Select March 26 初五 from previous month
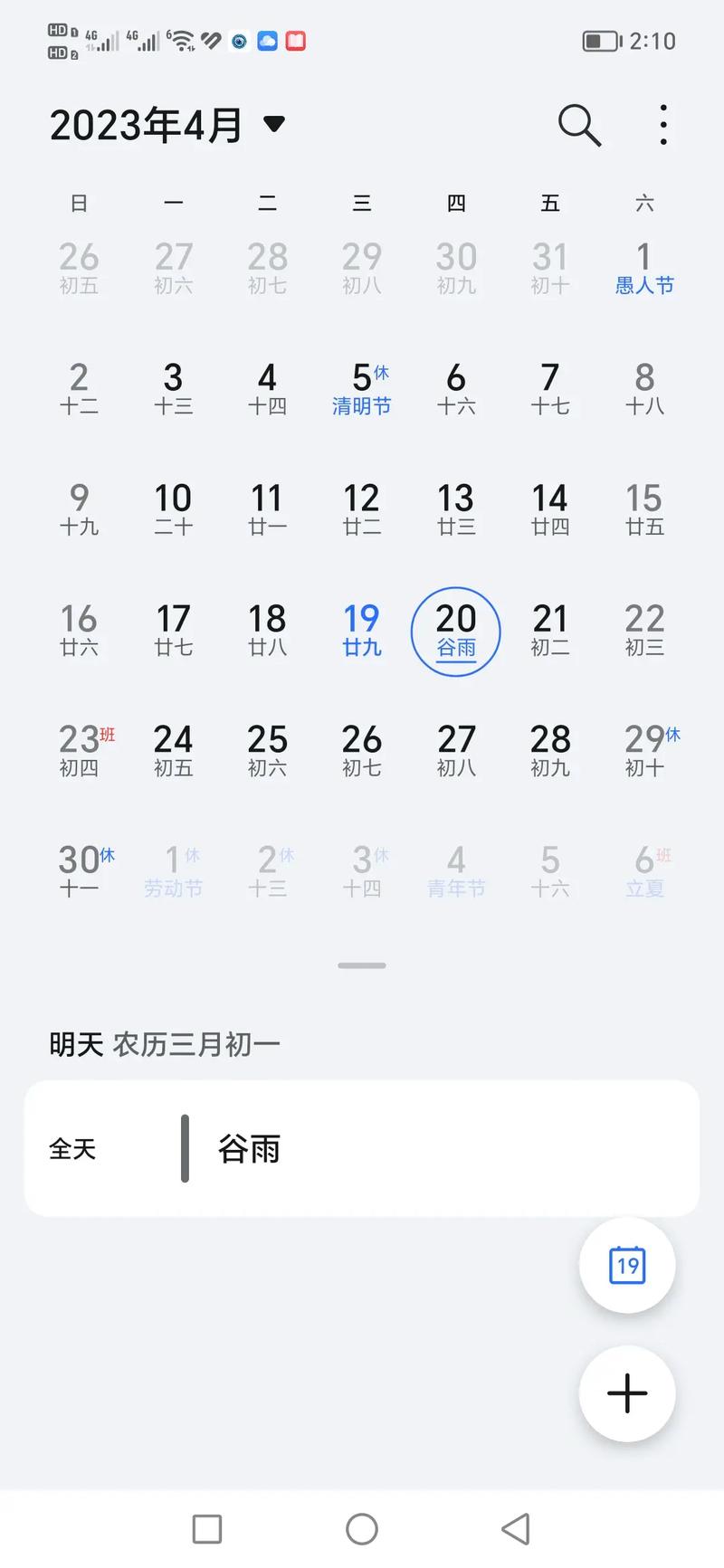This screenshot has height=1568, width=724. coord(79,268)
